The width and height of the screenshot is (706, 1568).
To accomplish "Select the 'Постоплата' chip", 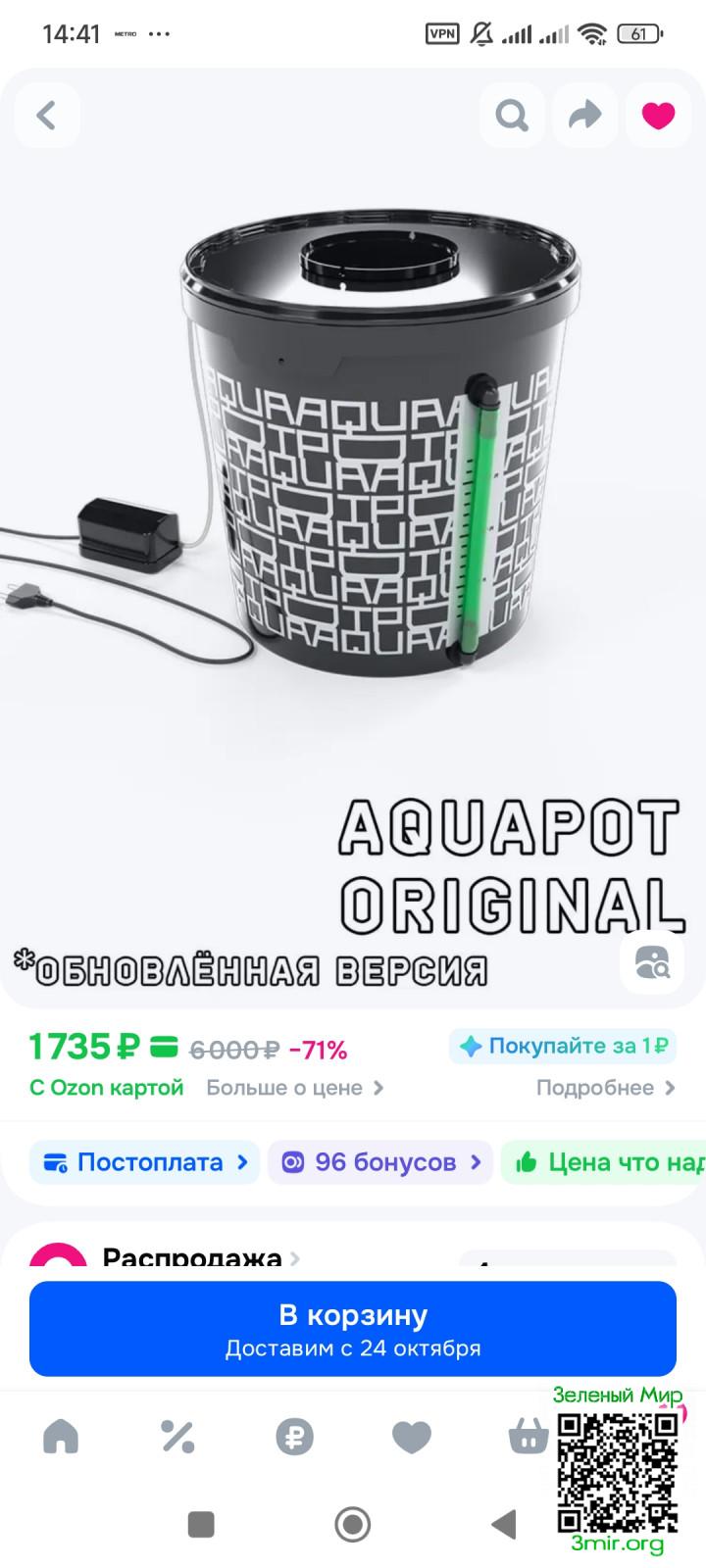I will (x=144, y=1162).
